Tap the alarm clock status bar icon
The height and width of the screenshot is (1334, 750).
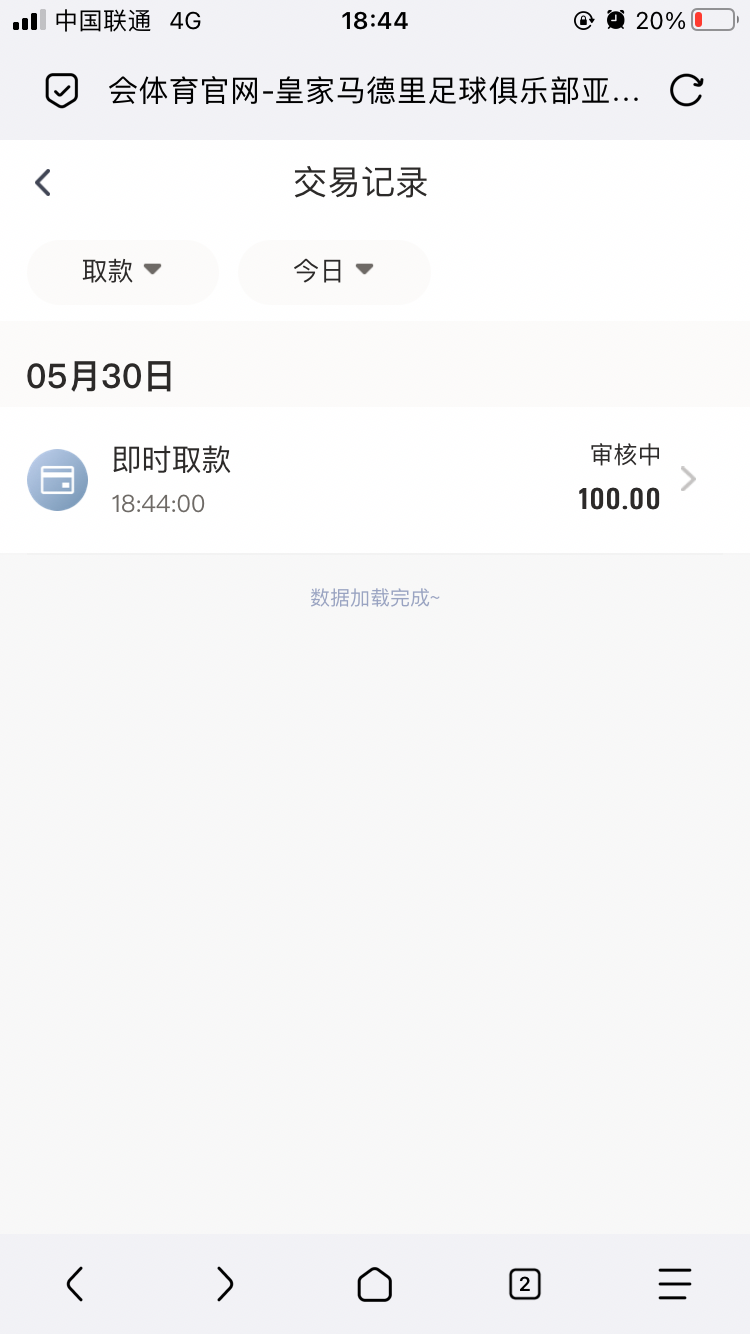pyautogui.click(x=611, y=18)
